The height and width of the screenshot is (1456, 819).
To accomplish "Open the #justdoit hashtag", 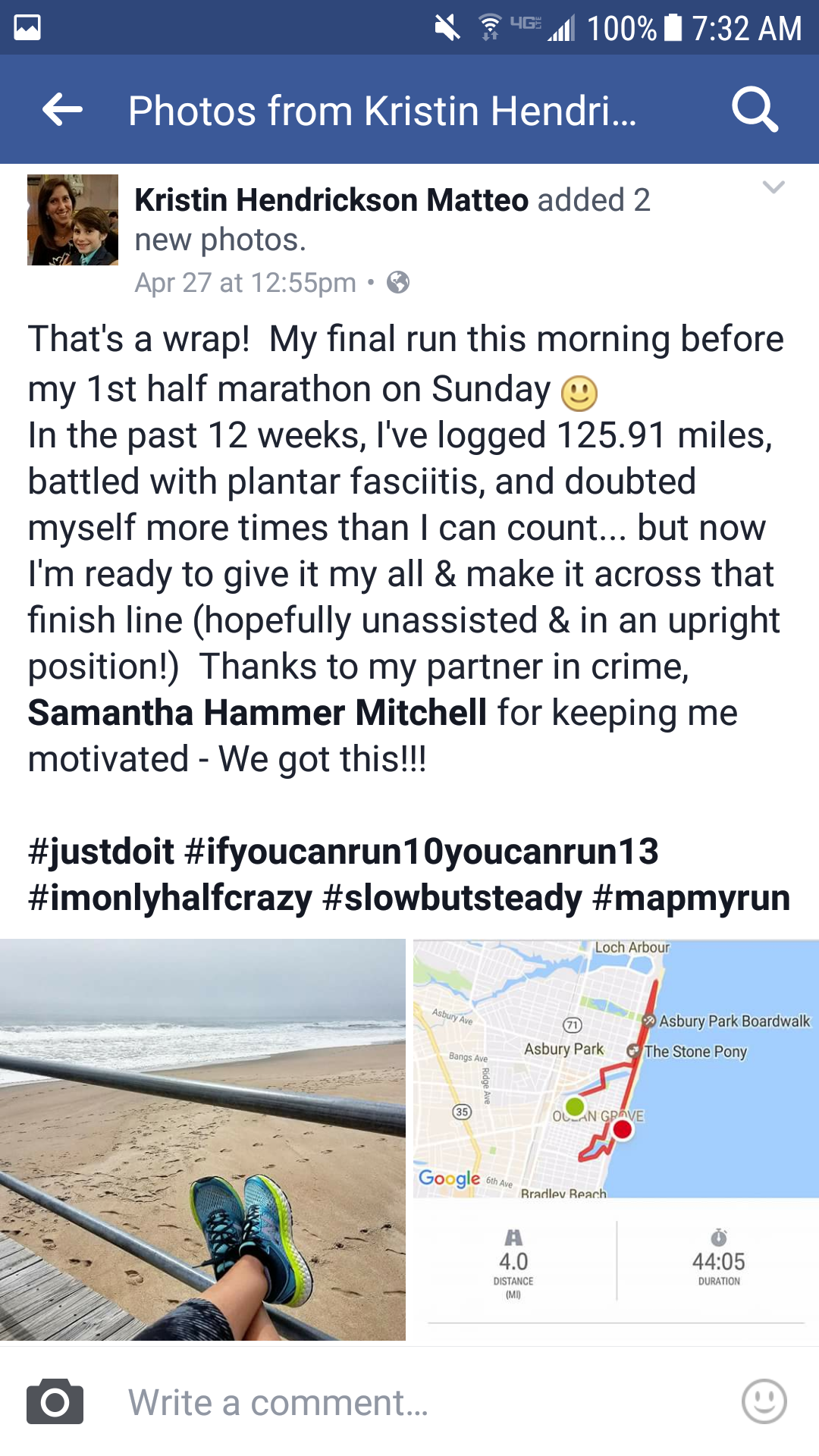I will 101,852.
